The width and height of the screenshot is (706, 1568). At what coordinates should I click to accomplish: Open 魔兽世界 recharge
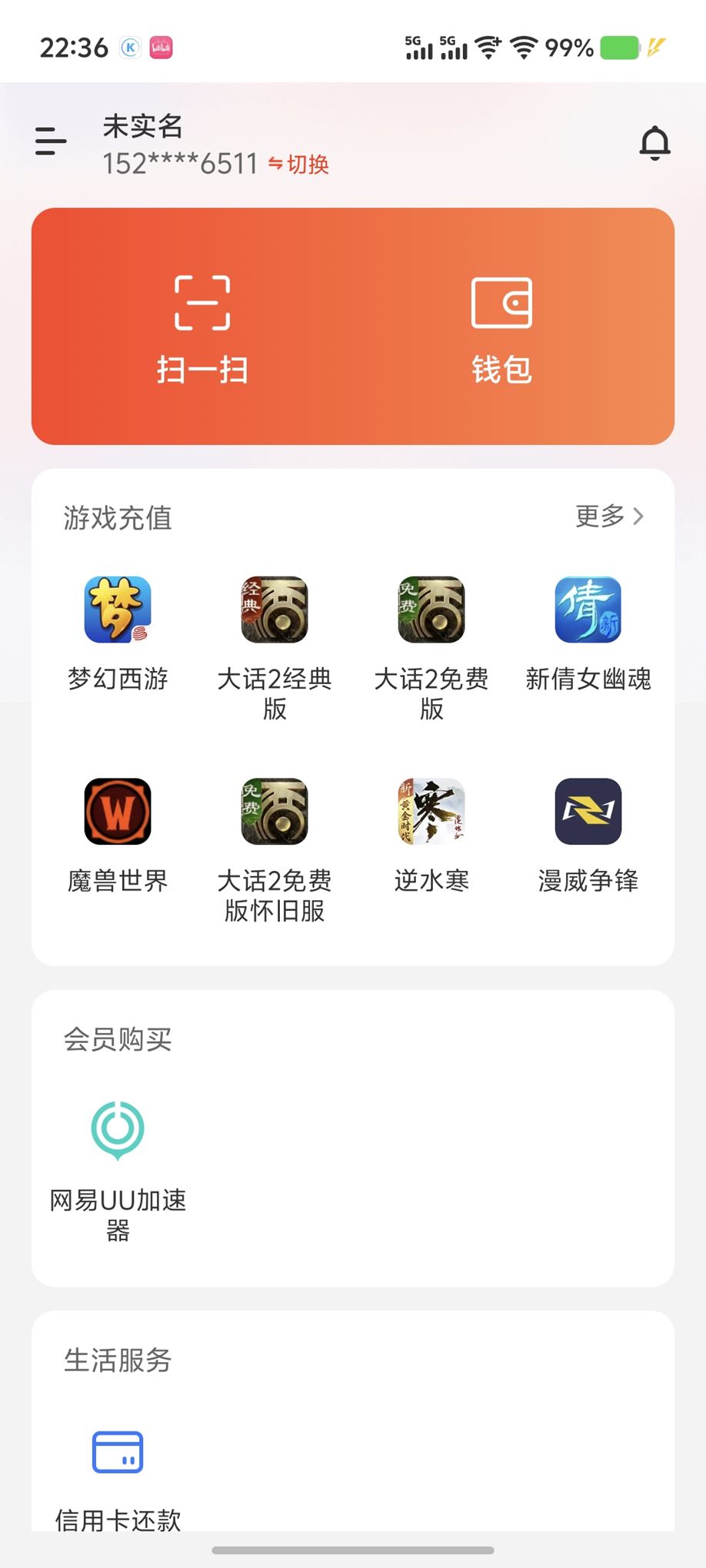(118, 835)
